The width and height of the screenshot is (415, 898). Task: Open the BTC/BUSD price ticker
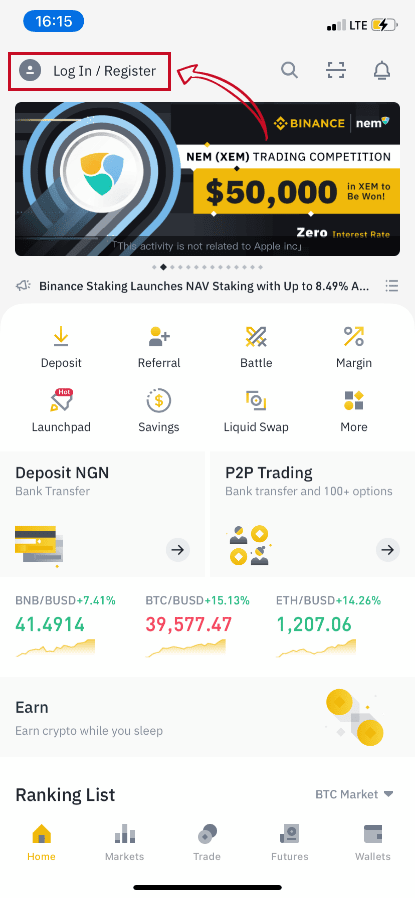click(x=197, y=626)
